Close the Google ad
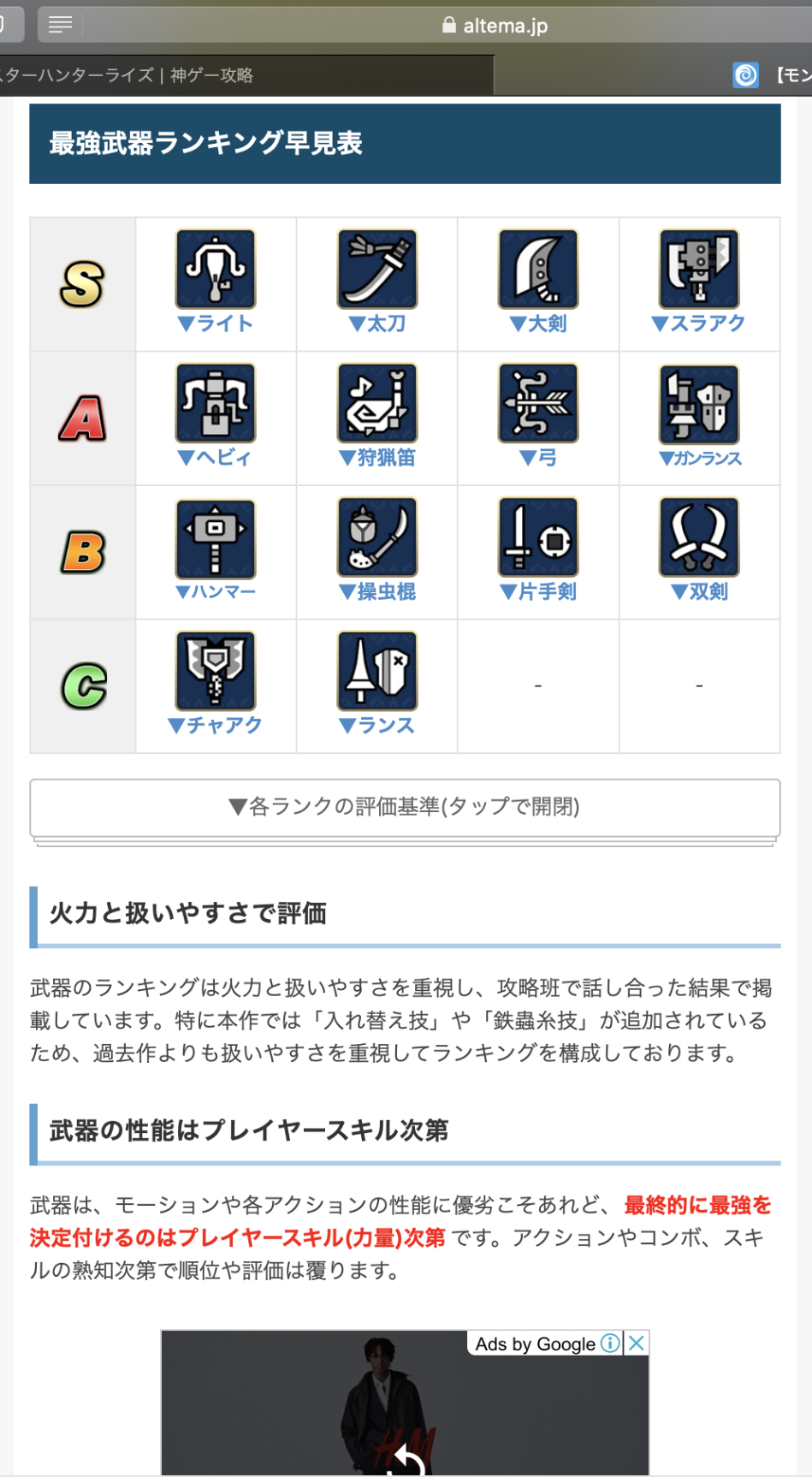Screen dimensions: 812x1477 point(637,1344)
